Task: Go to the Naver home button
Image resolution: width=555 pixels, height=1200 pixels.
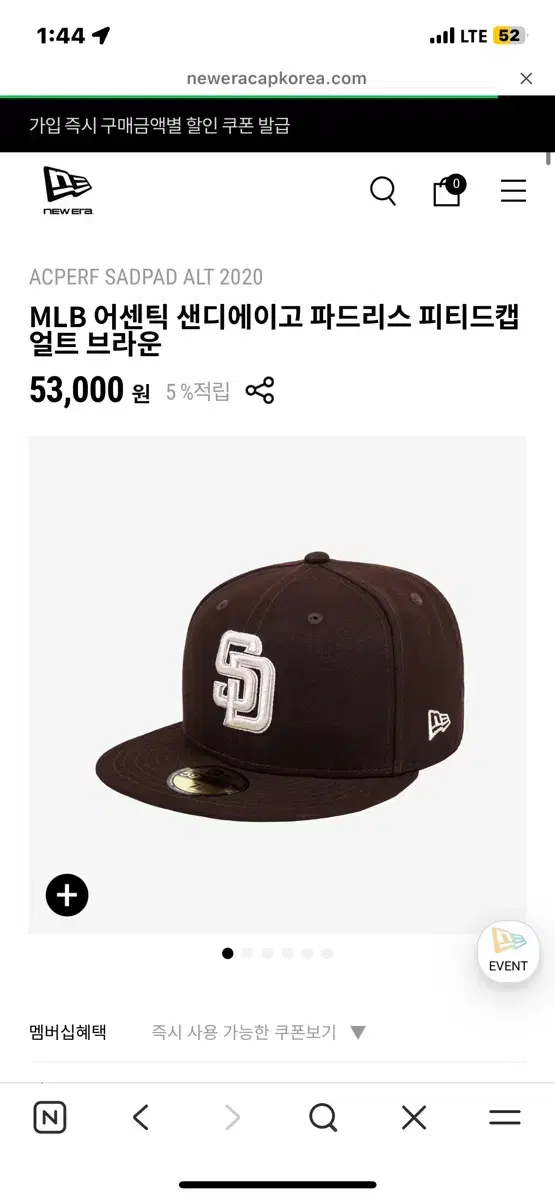Action: click(50, 1117)
